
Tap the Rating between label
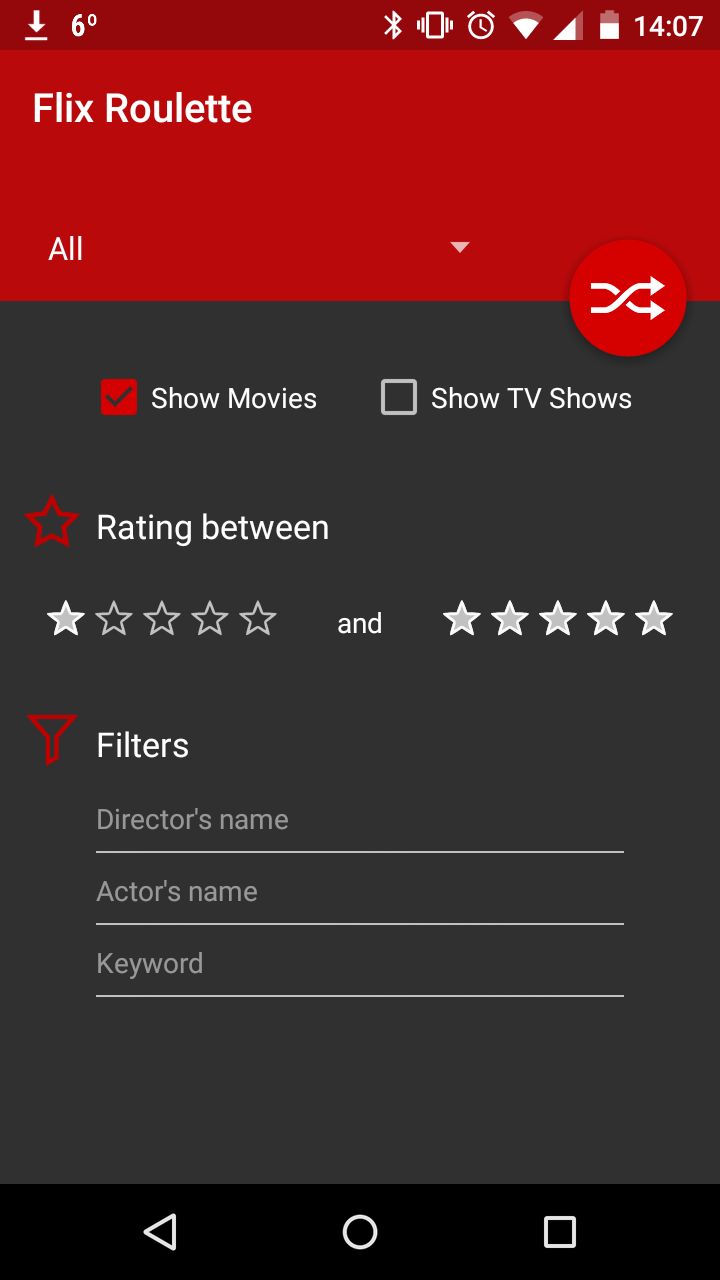click(211, 527)
